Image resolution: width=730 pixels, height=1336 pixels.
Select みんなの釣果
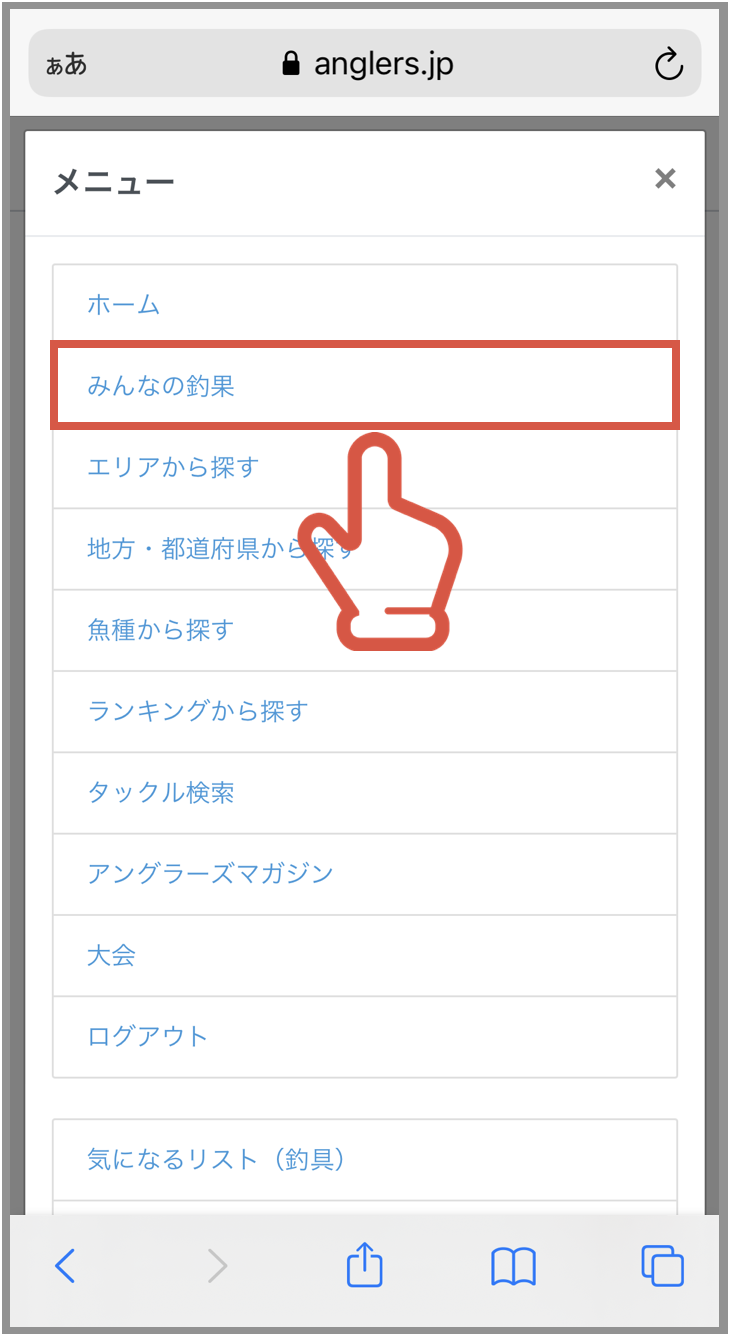click(365, 386)
